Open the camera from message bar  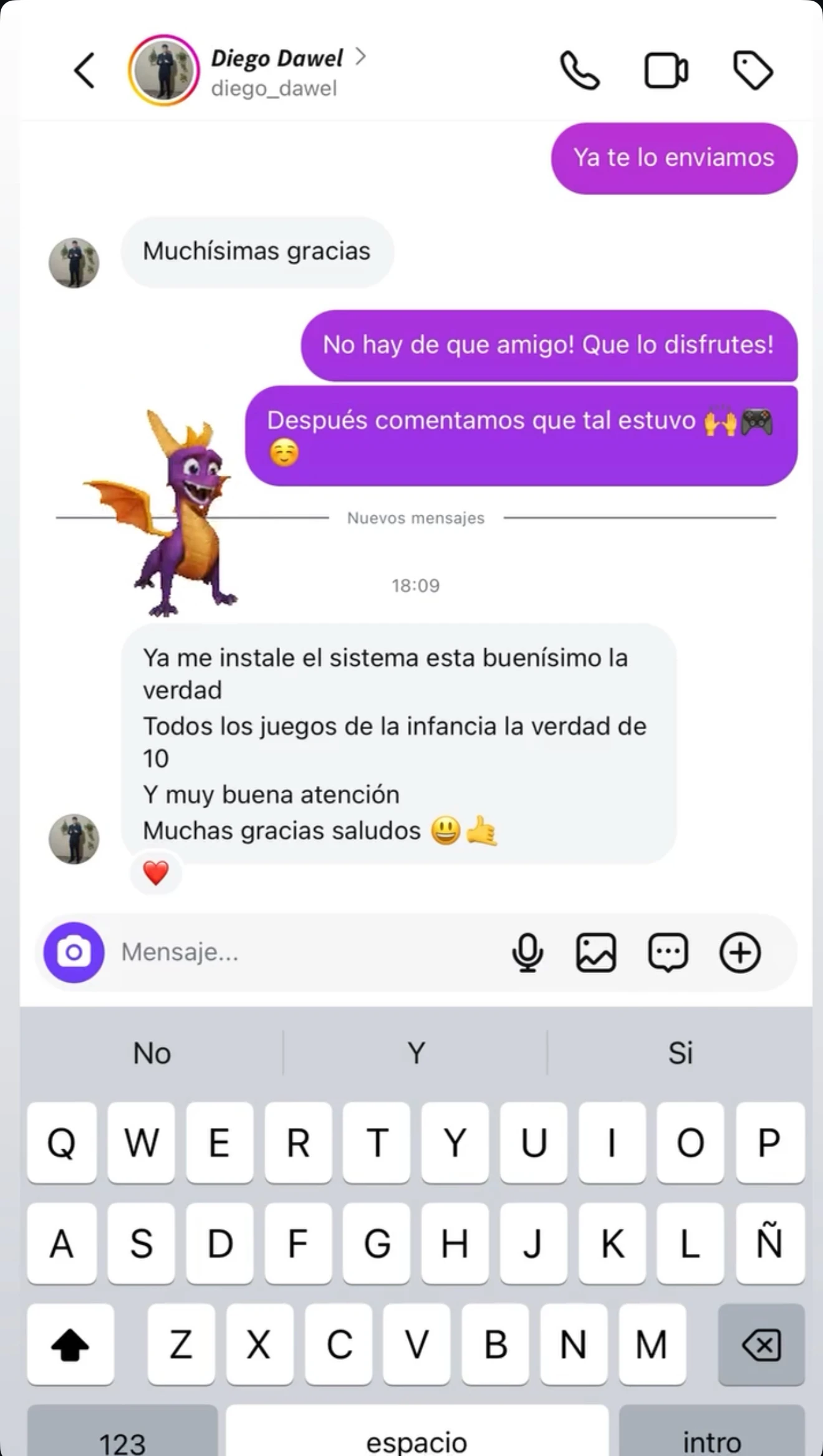(x=74, y=952)
